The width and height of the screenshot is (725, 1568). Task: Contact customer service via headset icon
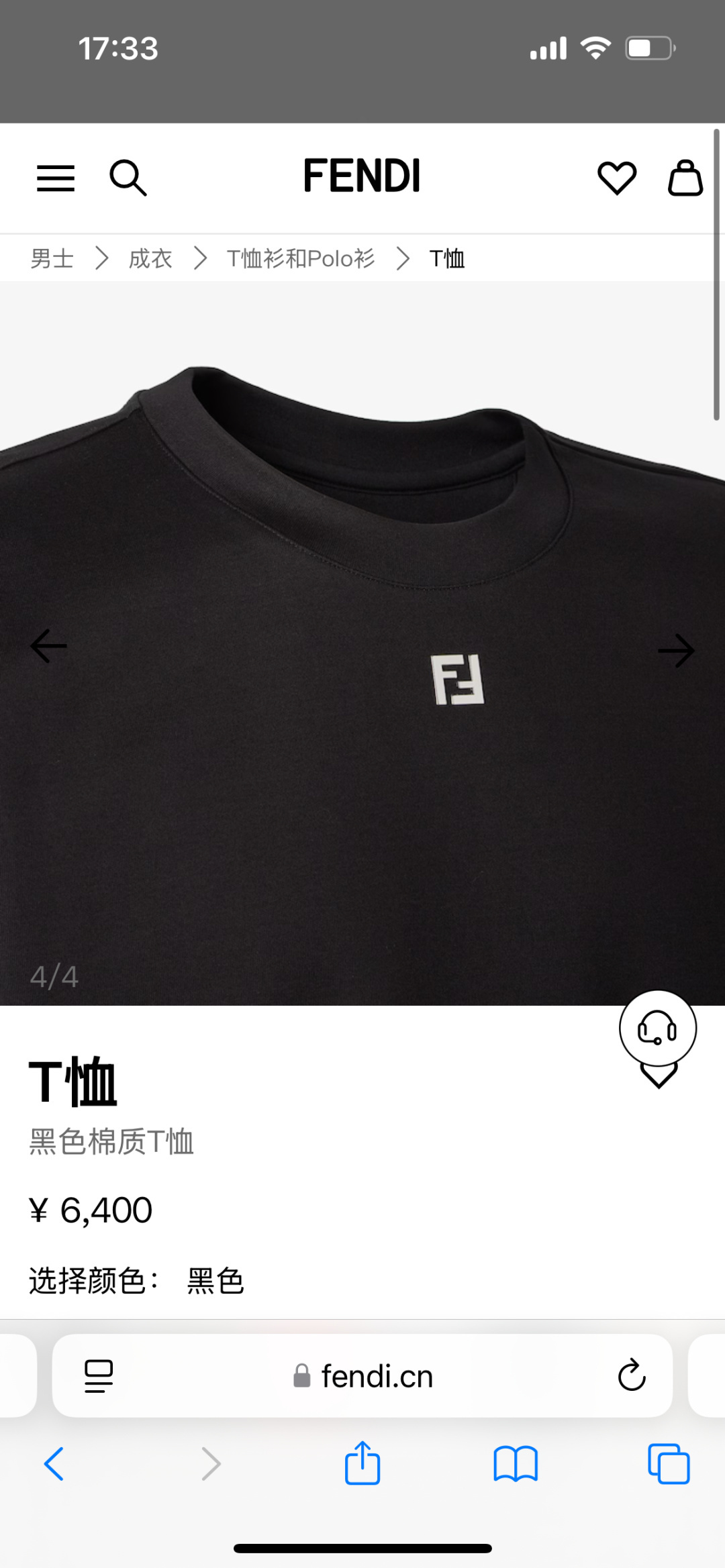pos(657,1028)
